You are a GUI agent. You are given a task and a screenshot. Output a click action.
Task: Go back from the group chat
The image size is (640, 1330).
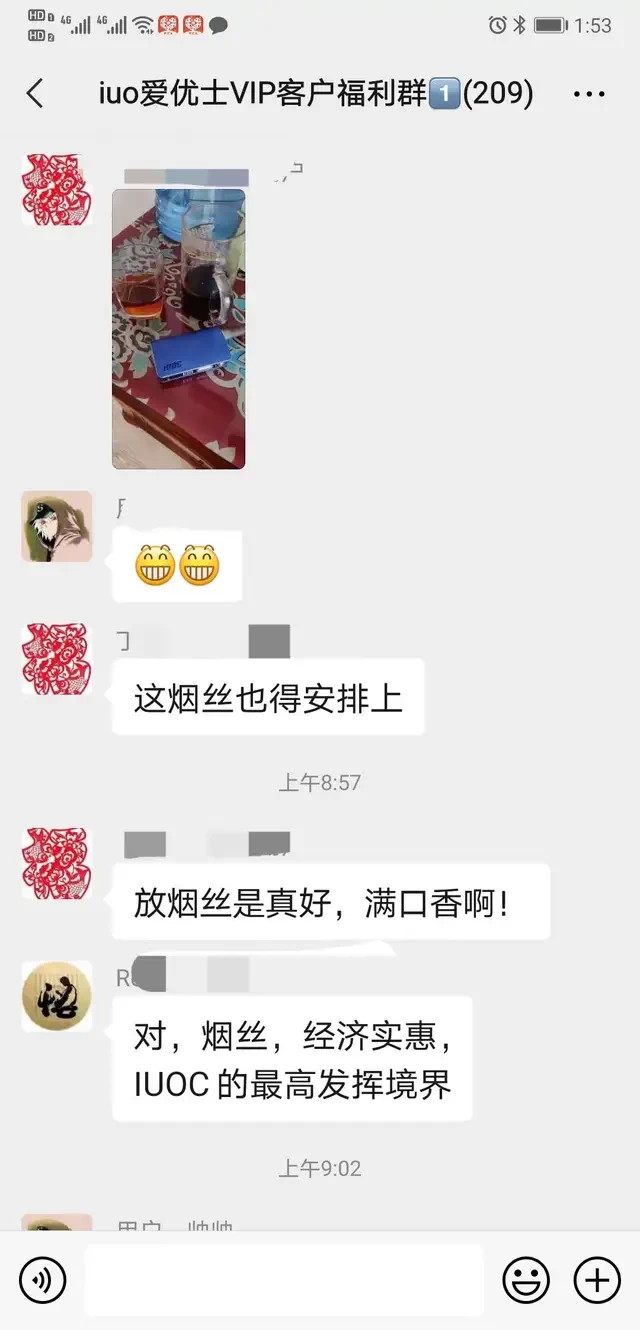pos(35,94)
